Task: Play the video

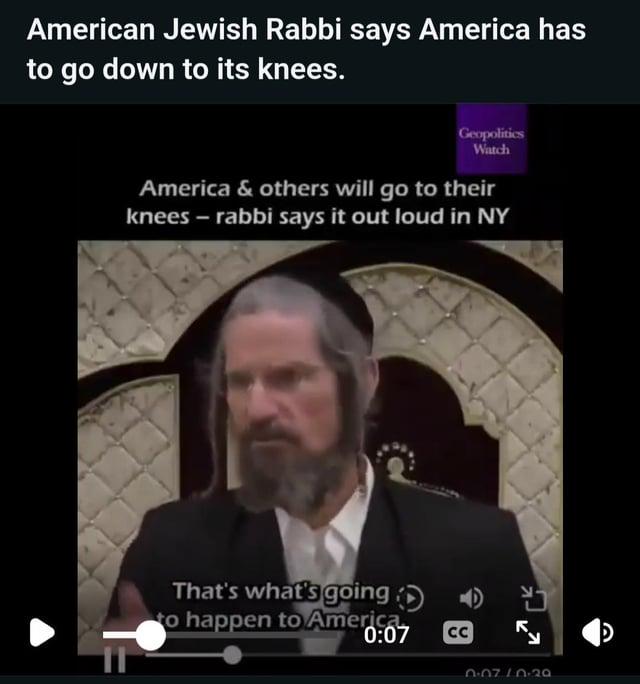Action: point(41,632)
